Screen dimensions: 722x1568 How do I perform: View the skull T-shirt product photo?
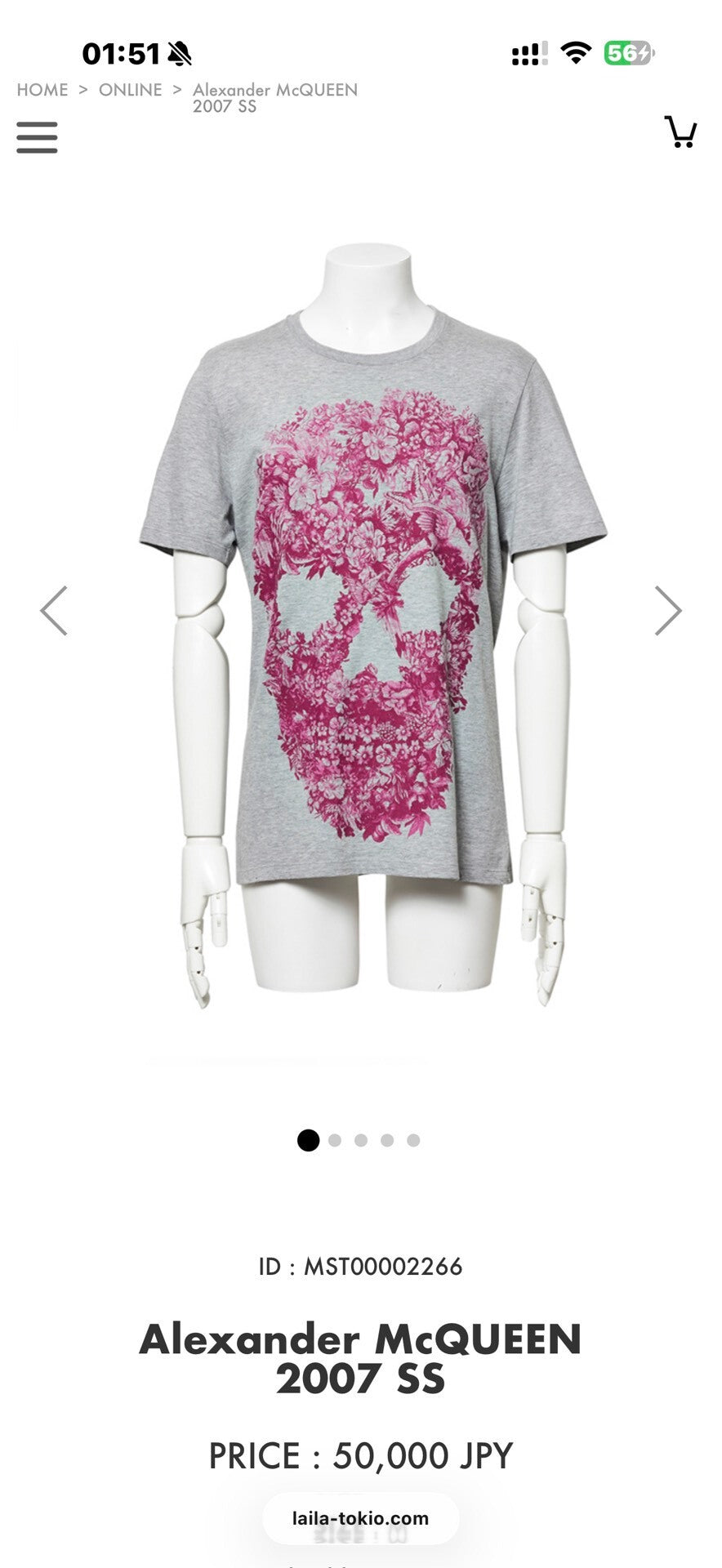tap(372, 621)
